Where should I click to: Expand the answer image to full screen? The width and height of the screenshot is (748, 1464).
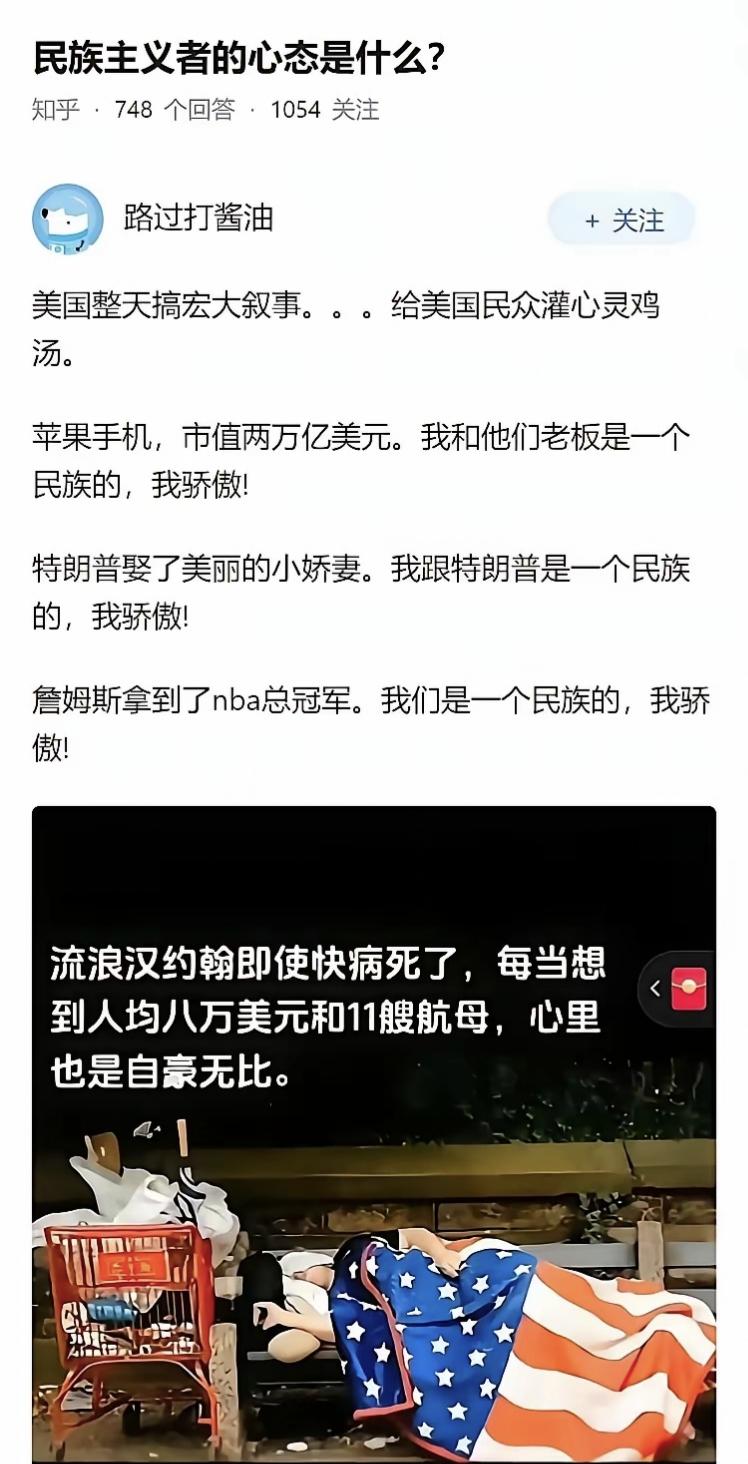374,1130
